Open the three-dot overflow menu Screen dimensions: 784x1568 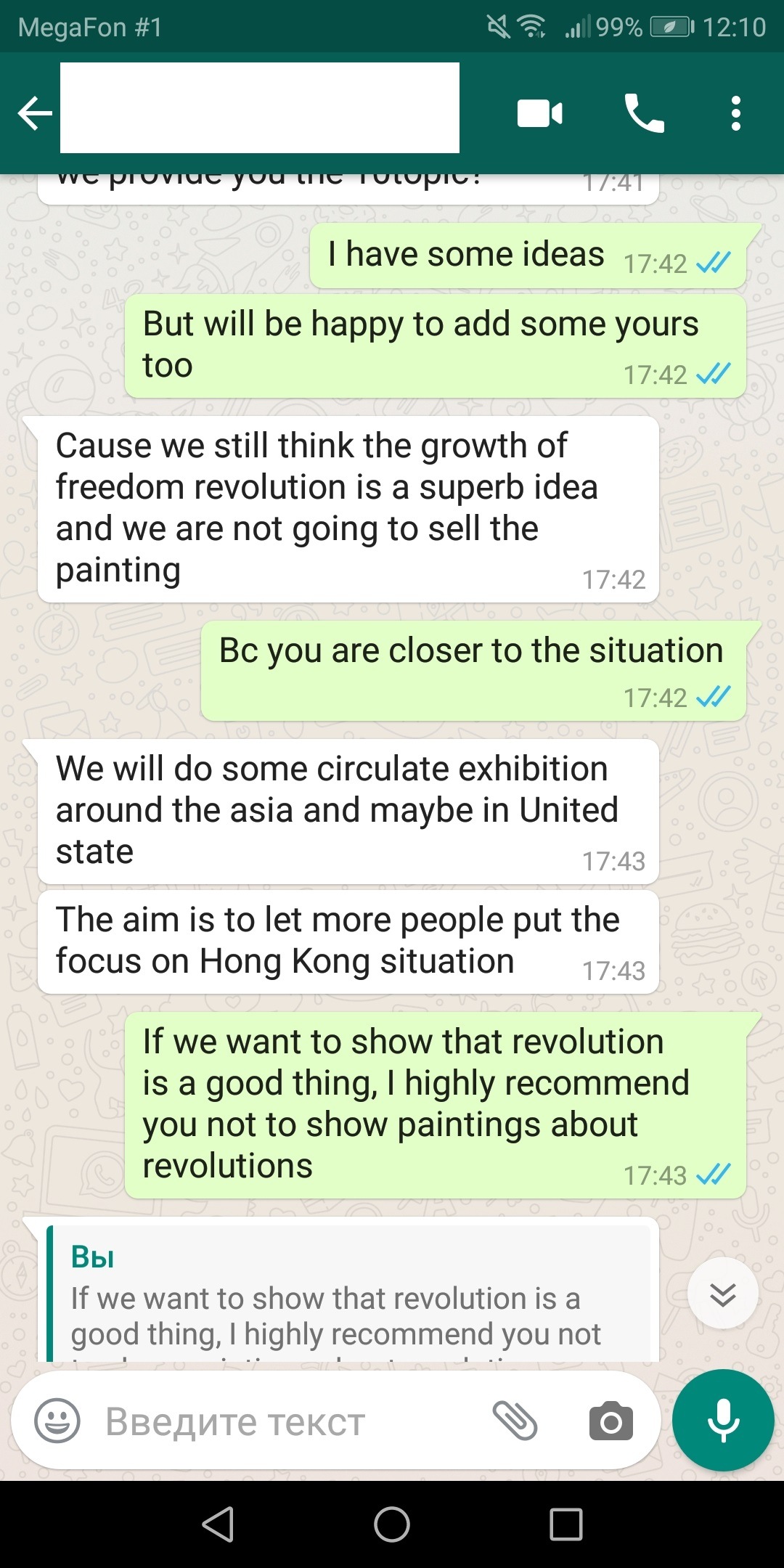coord(736,114)
